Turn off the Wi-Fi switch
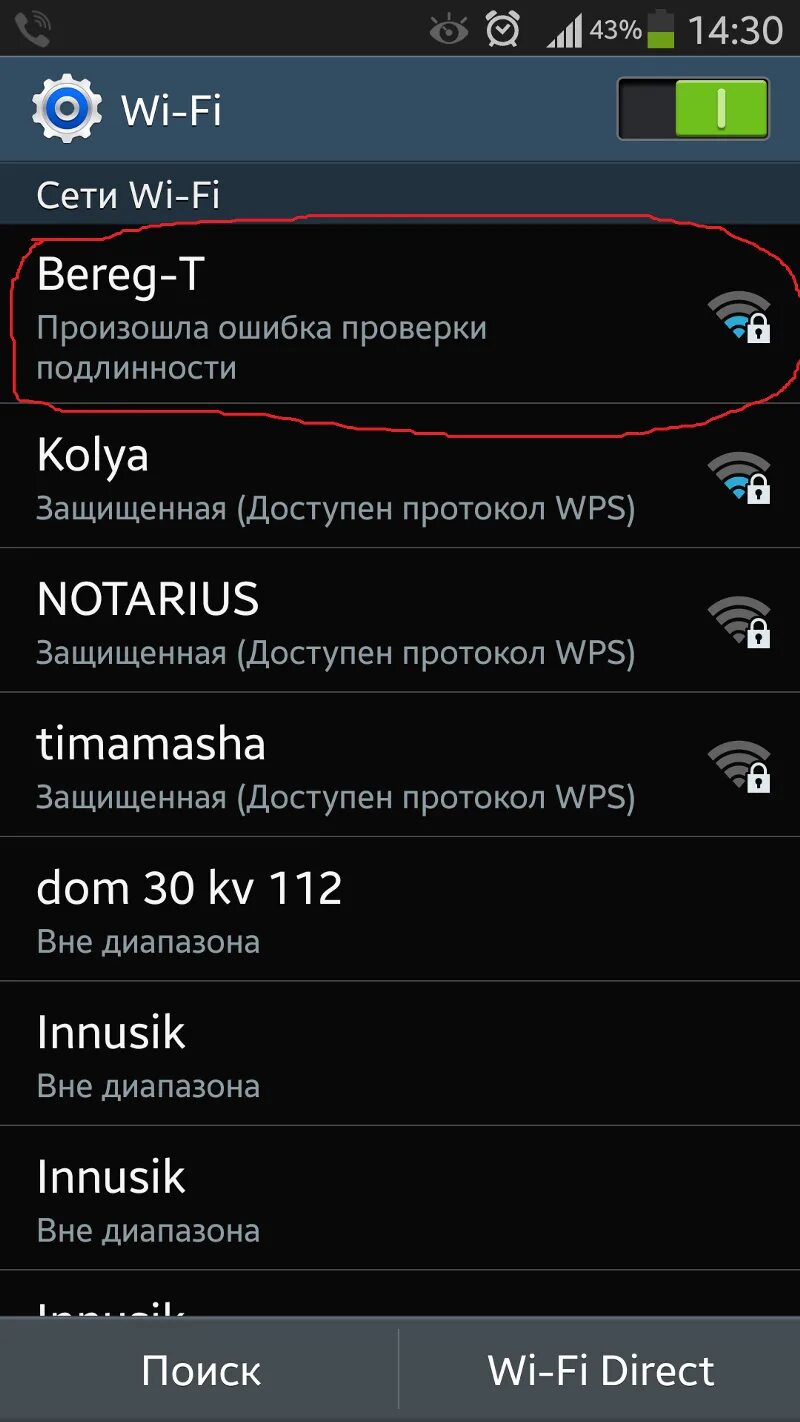Image resolution: width=800 pixels, height=1422 pixels. tap(693, 108)
